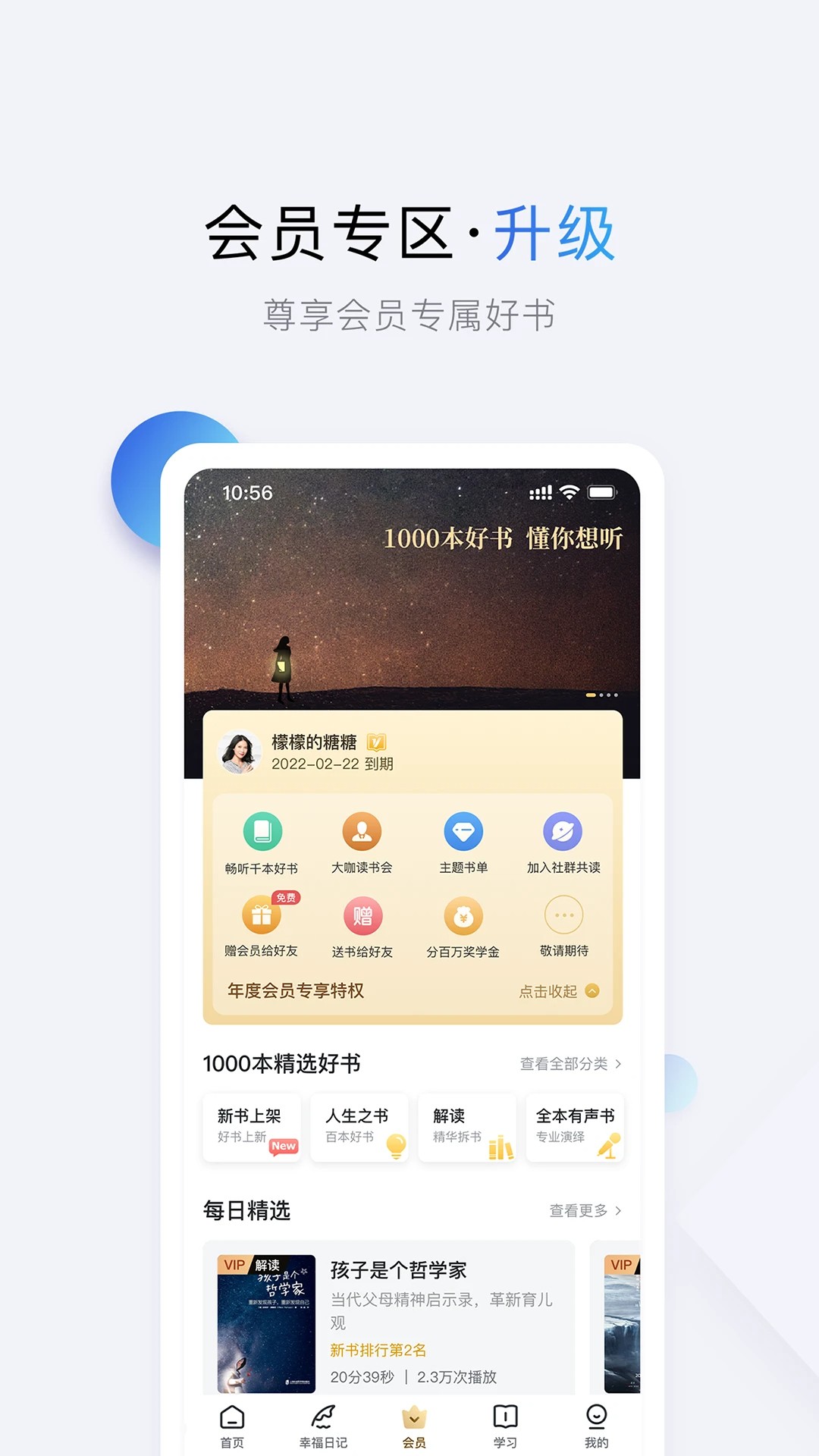Collapse the member privileges via 点击收起
Image resolution: width=819 pixels, height=1456 pixels.
(x=559, y=991)
